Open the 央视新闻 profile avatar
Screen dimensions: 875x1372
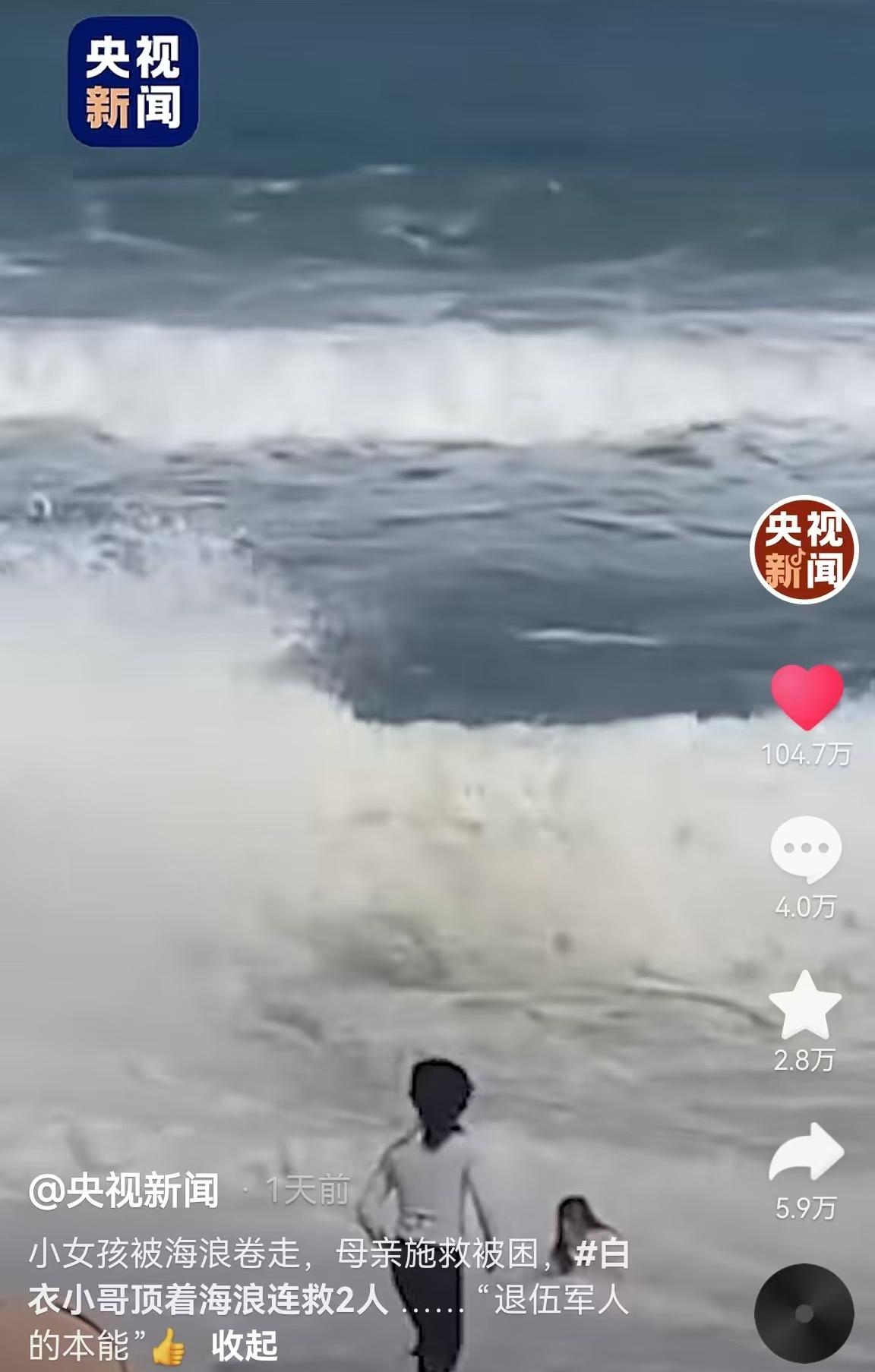(x=804, y=549)
